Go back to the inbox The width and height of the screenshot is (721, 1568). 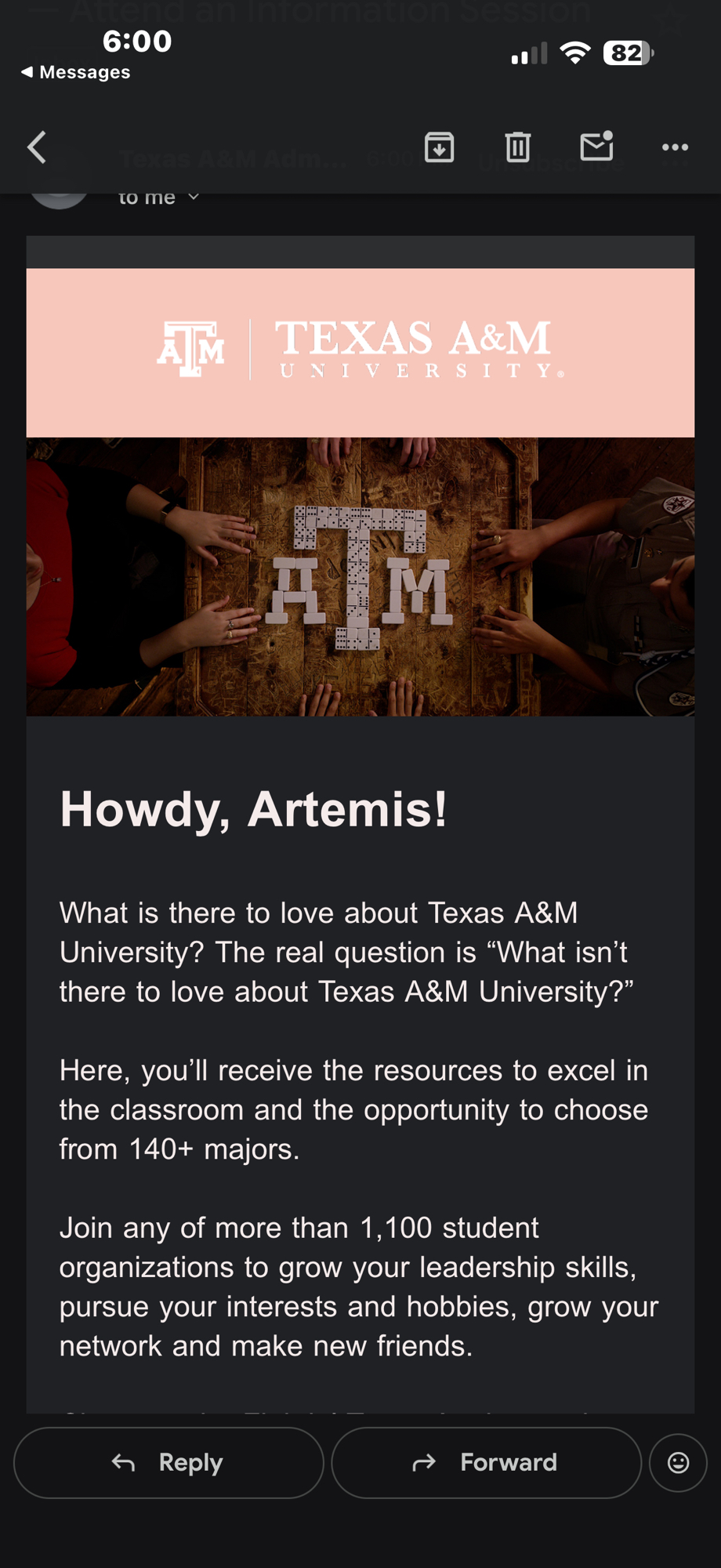click(x=37, y=147)
